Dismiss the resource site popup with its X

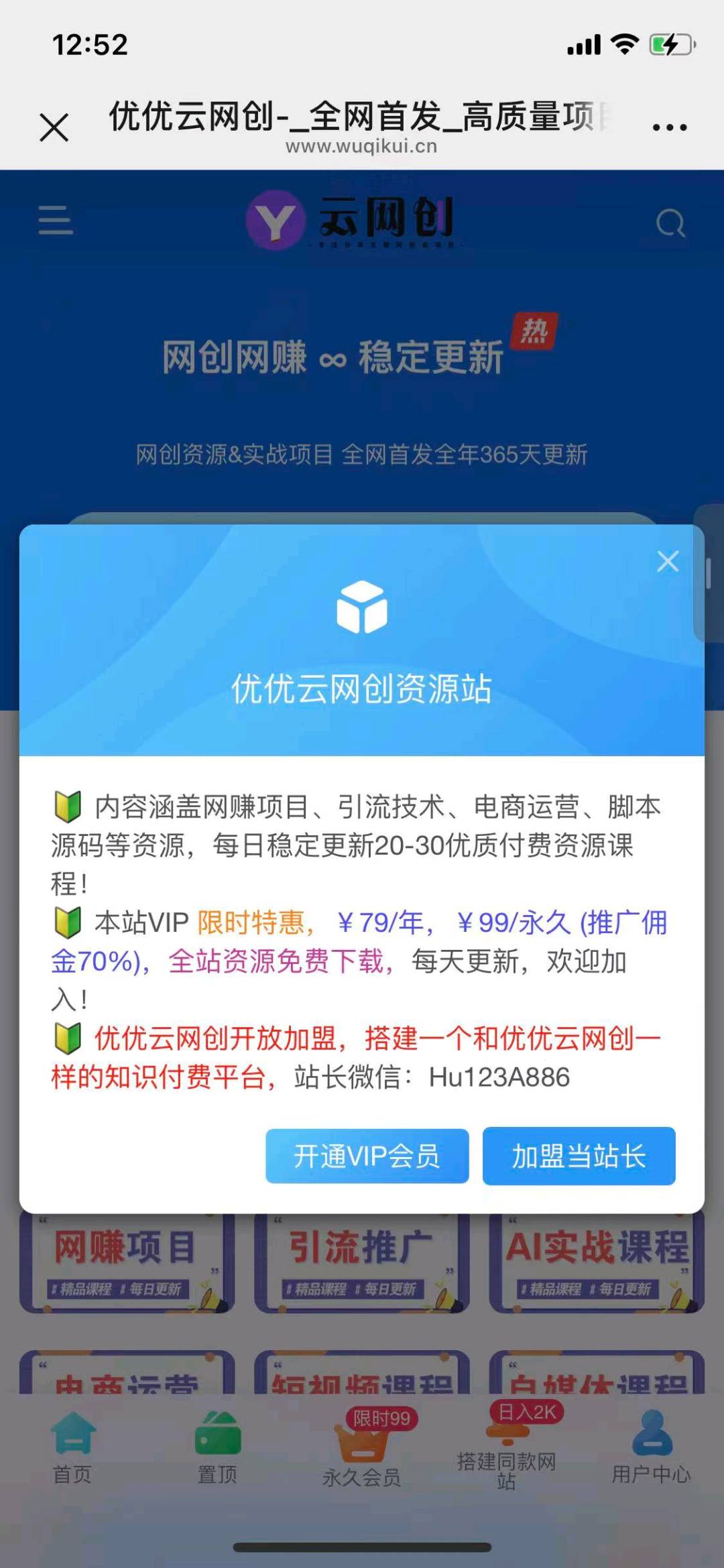click(x=668, y=561)
